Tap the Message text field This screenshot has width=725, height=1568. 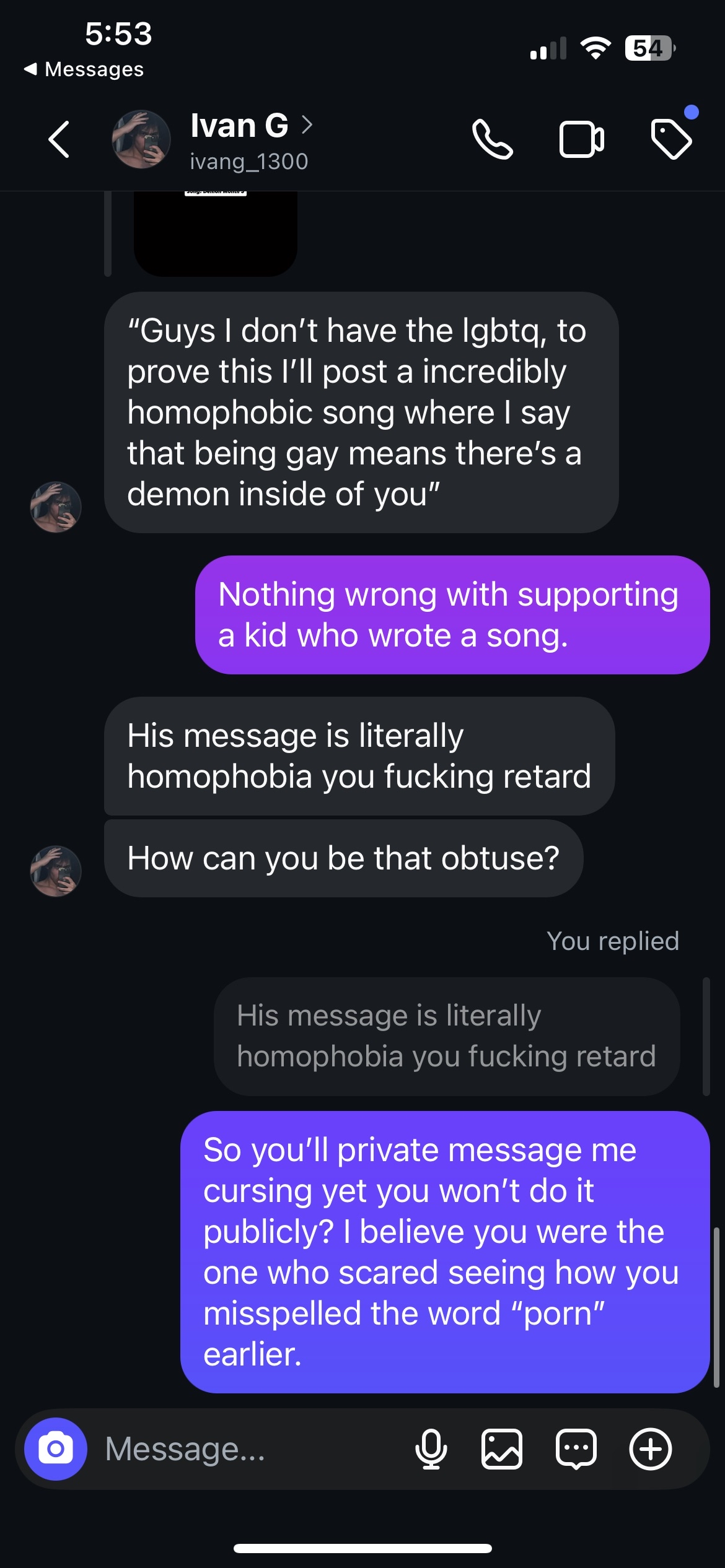[248, 1448]
